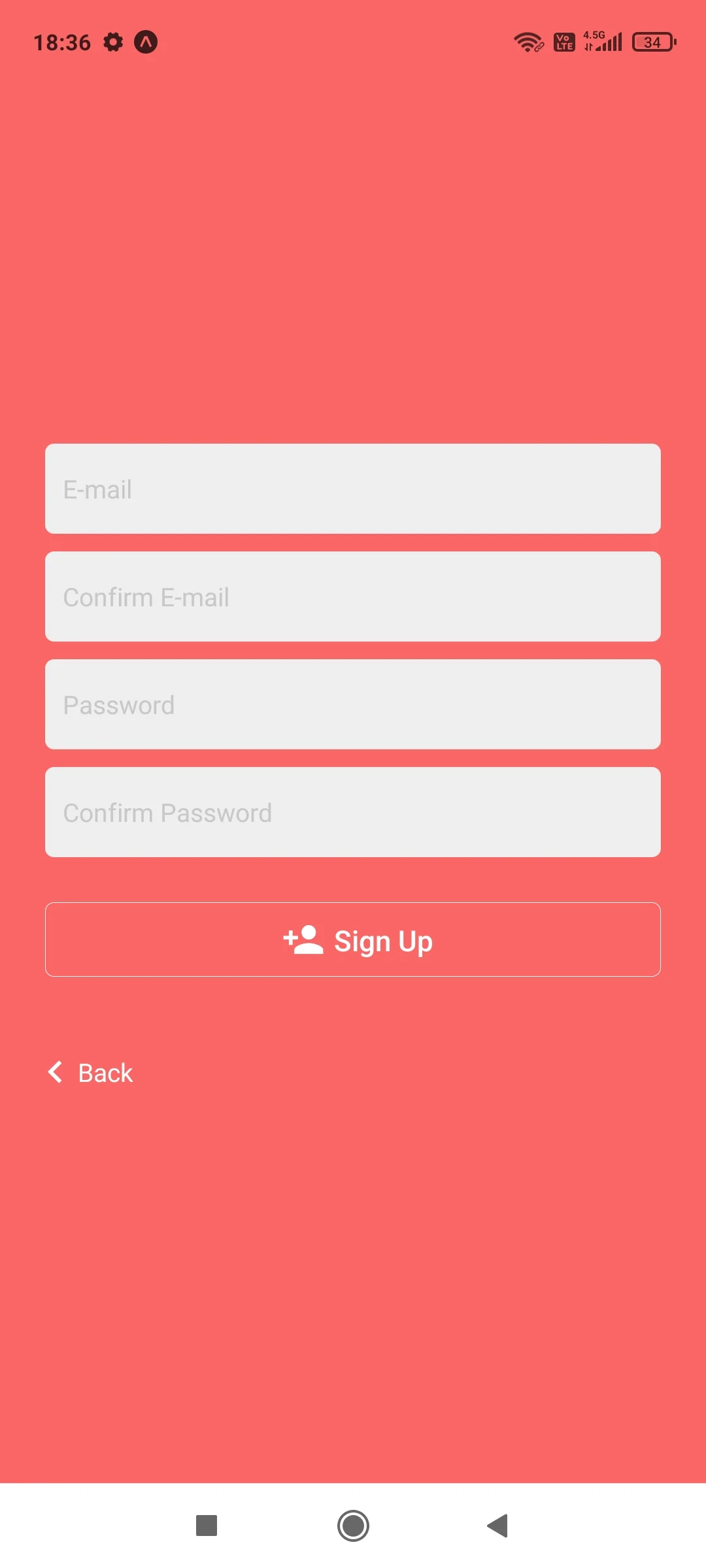Screen dimensions: 706x1568
Task: Go back using the Back link
Action: [92, 1073]
